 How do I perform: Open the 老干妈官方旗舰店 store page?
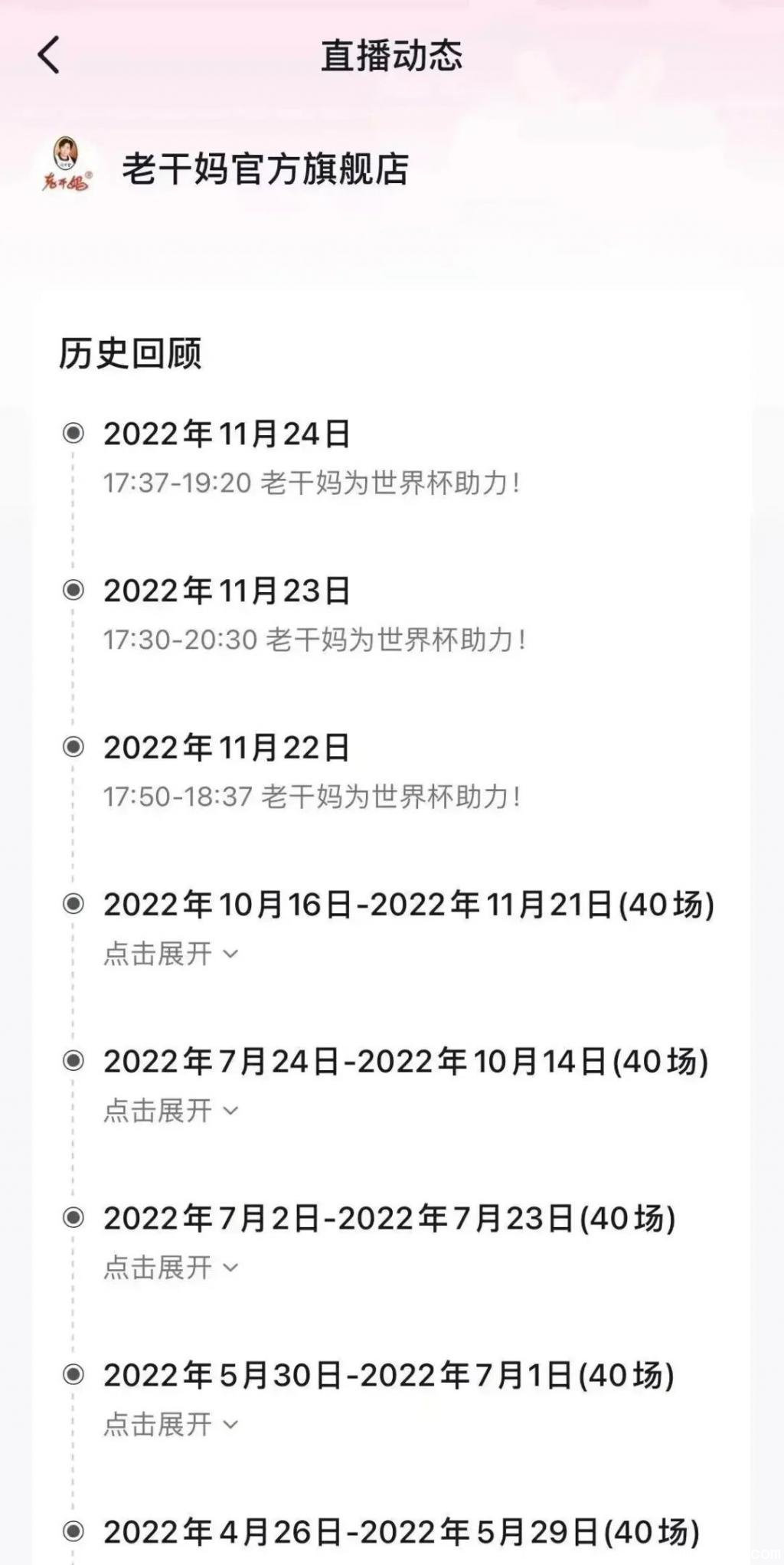[x=266, y=169]
